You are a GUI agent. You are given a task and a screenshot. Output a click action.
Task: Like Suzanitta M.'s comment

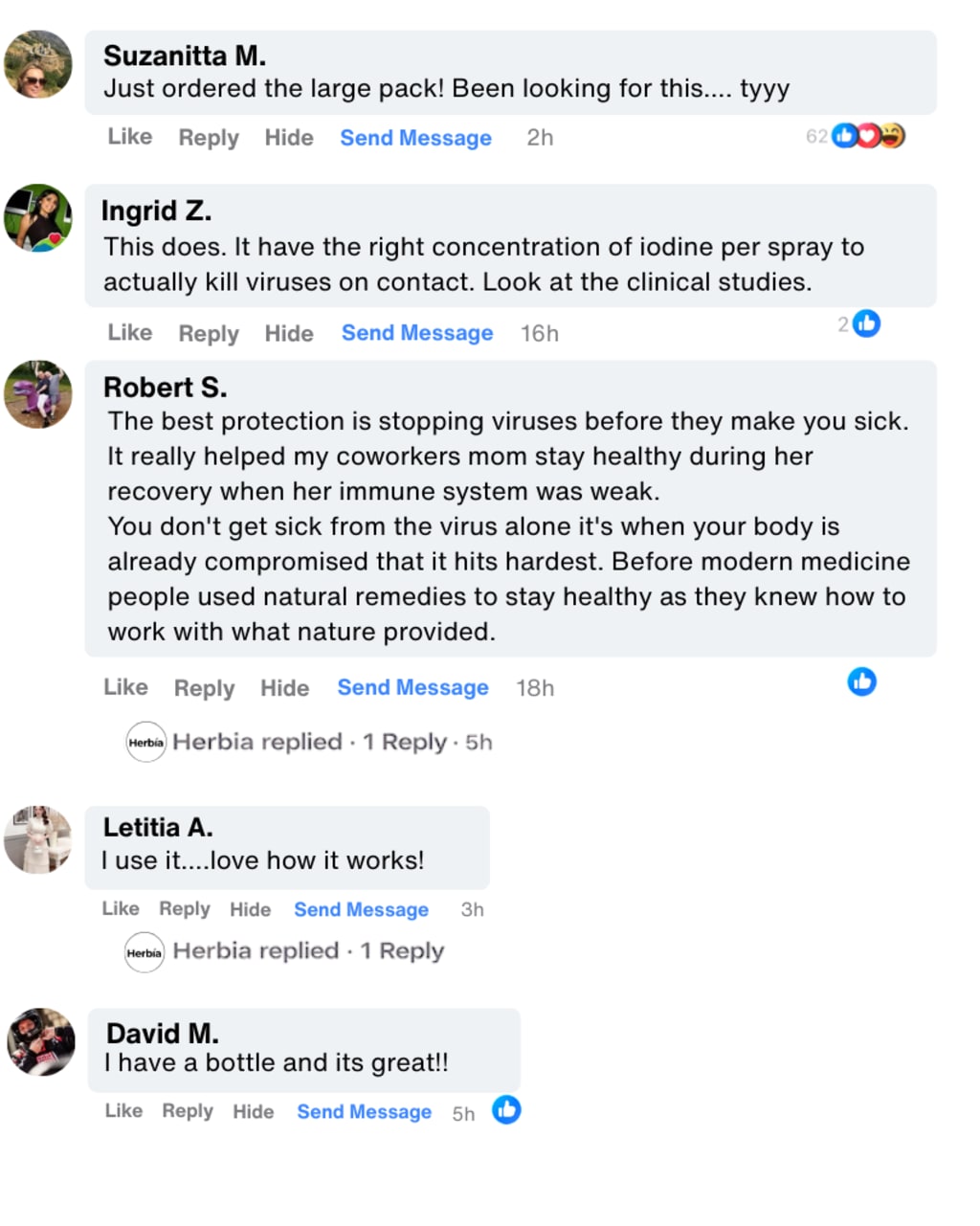pyautogui.click(x=129, y=137)
